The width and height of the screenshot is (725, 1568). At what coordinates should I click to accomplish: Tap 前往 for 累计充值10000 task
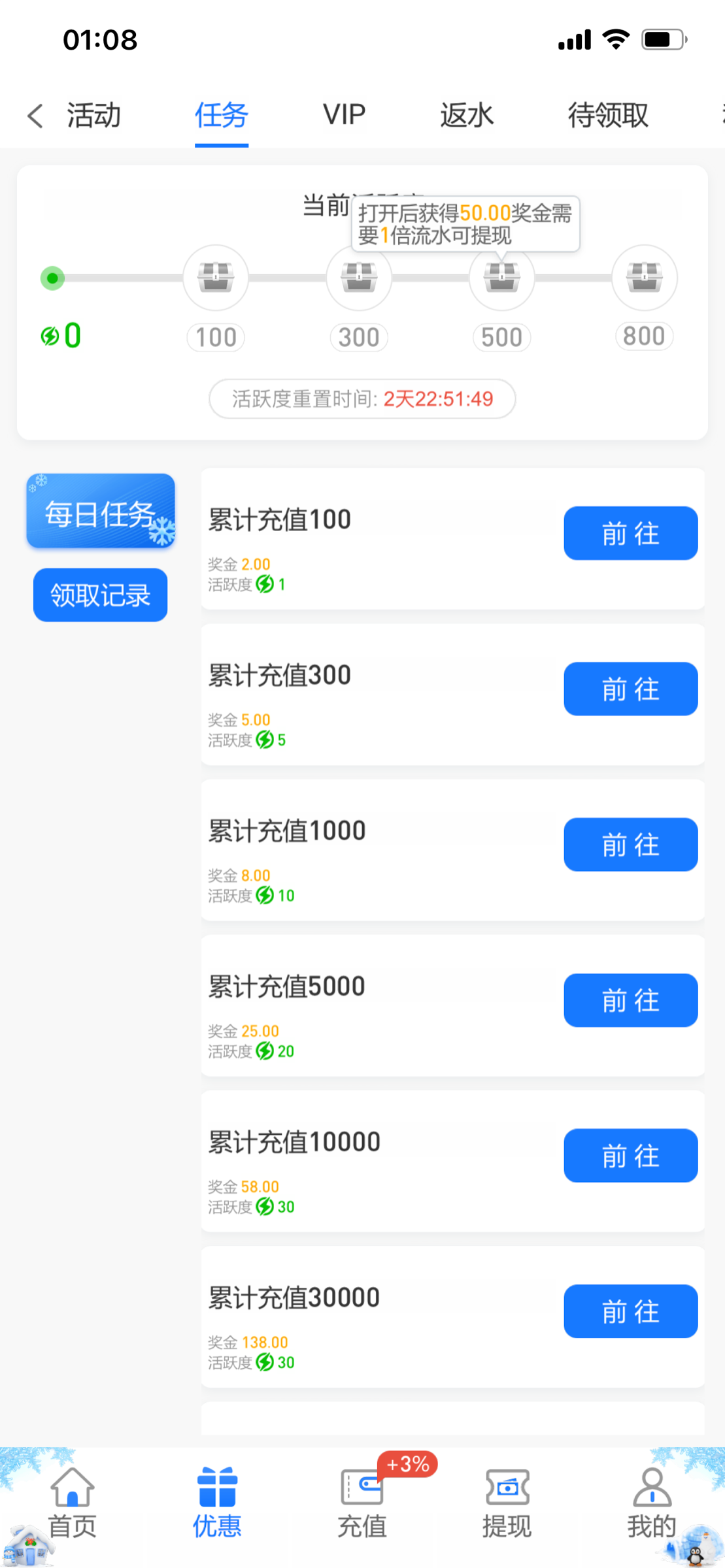(x=630, y=1156)
